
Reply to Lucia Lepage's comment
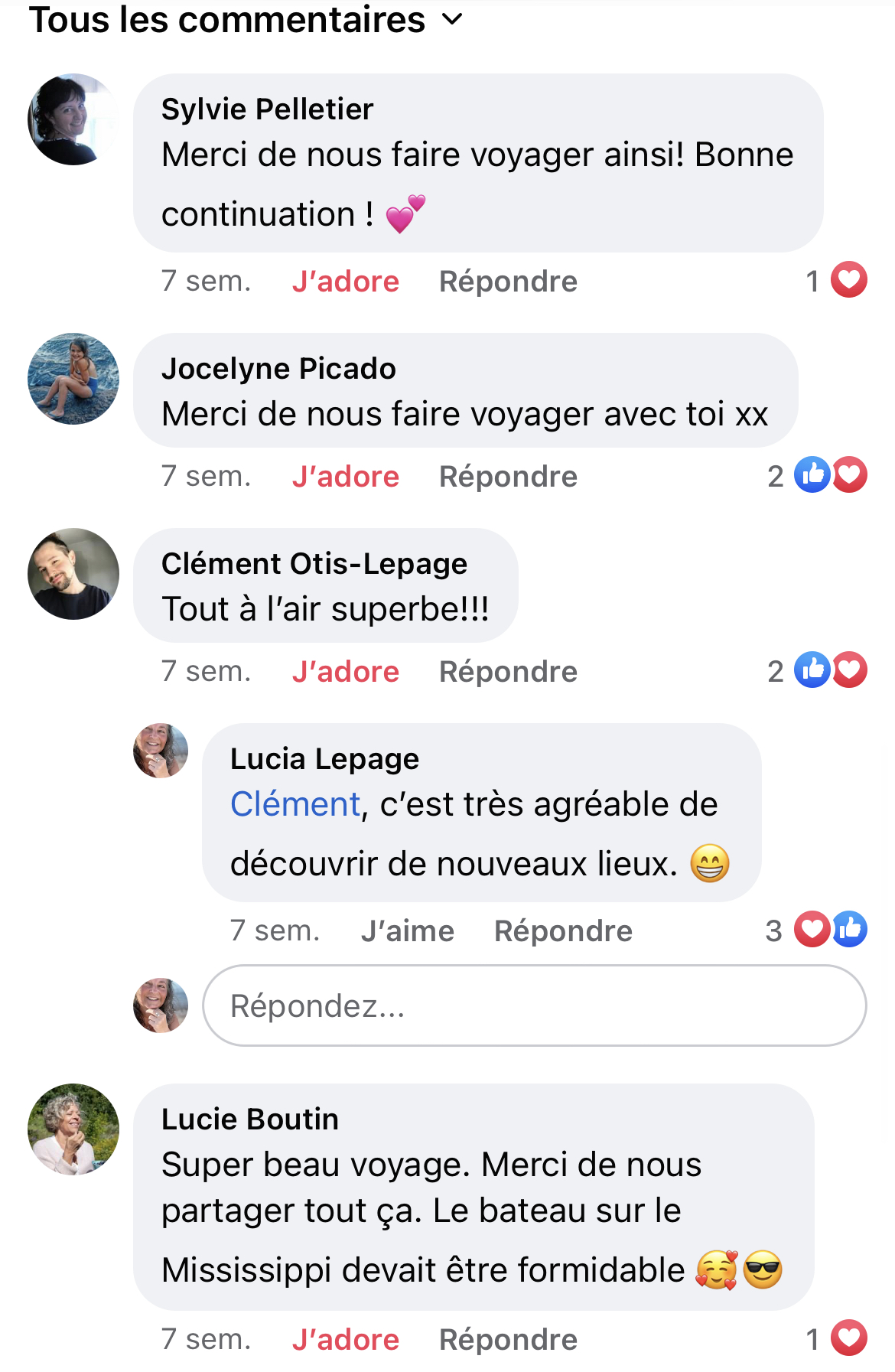(563, 931)
